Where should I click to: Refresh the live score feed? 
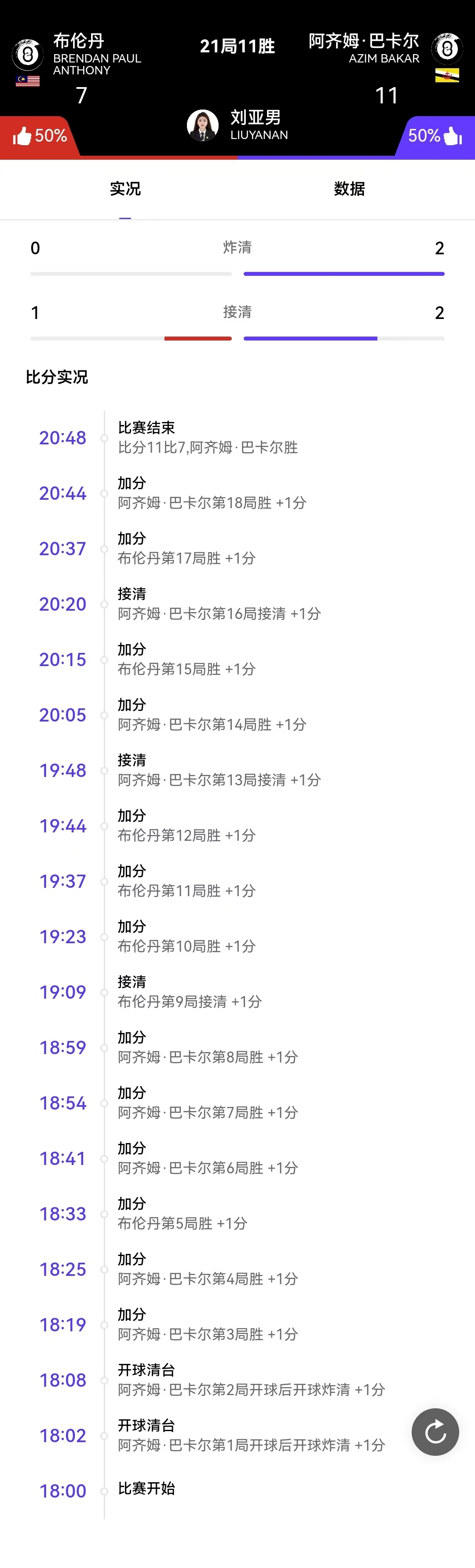coord(435,1432)
